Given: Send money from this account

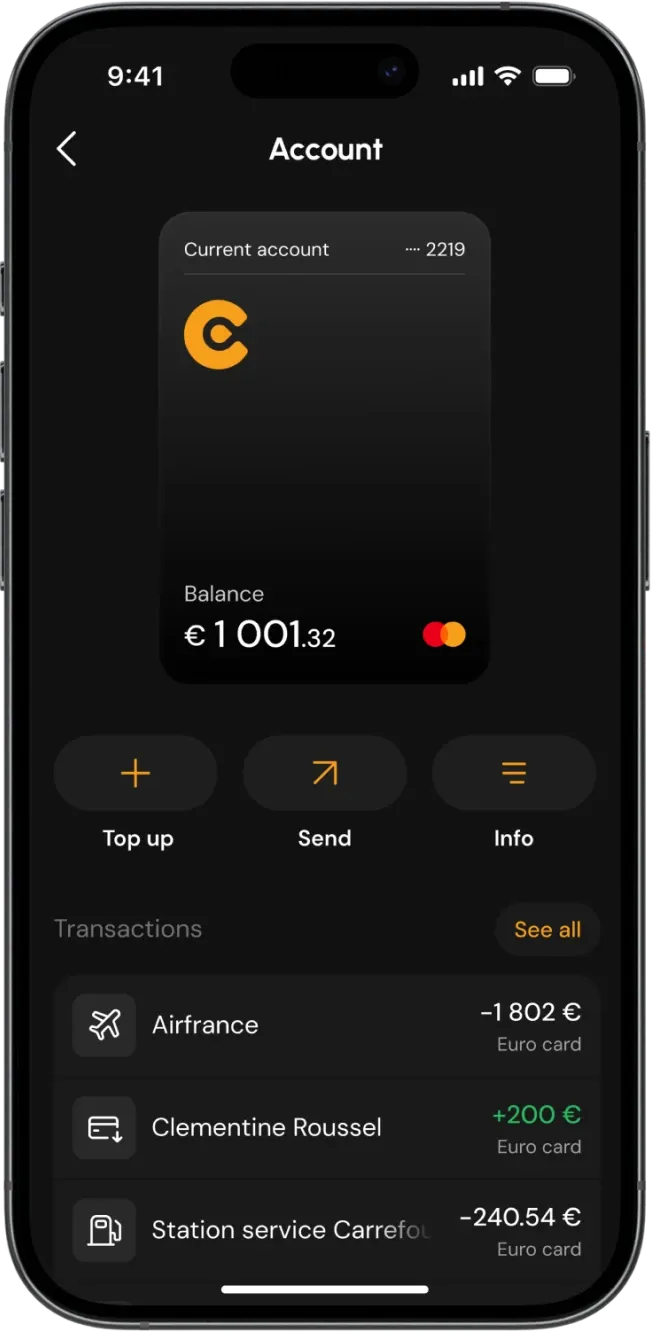Looking at the screenshot, I should (x=324, y=773).
